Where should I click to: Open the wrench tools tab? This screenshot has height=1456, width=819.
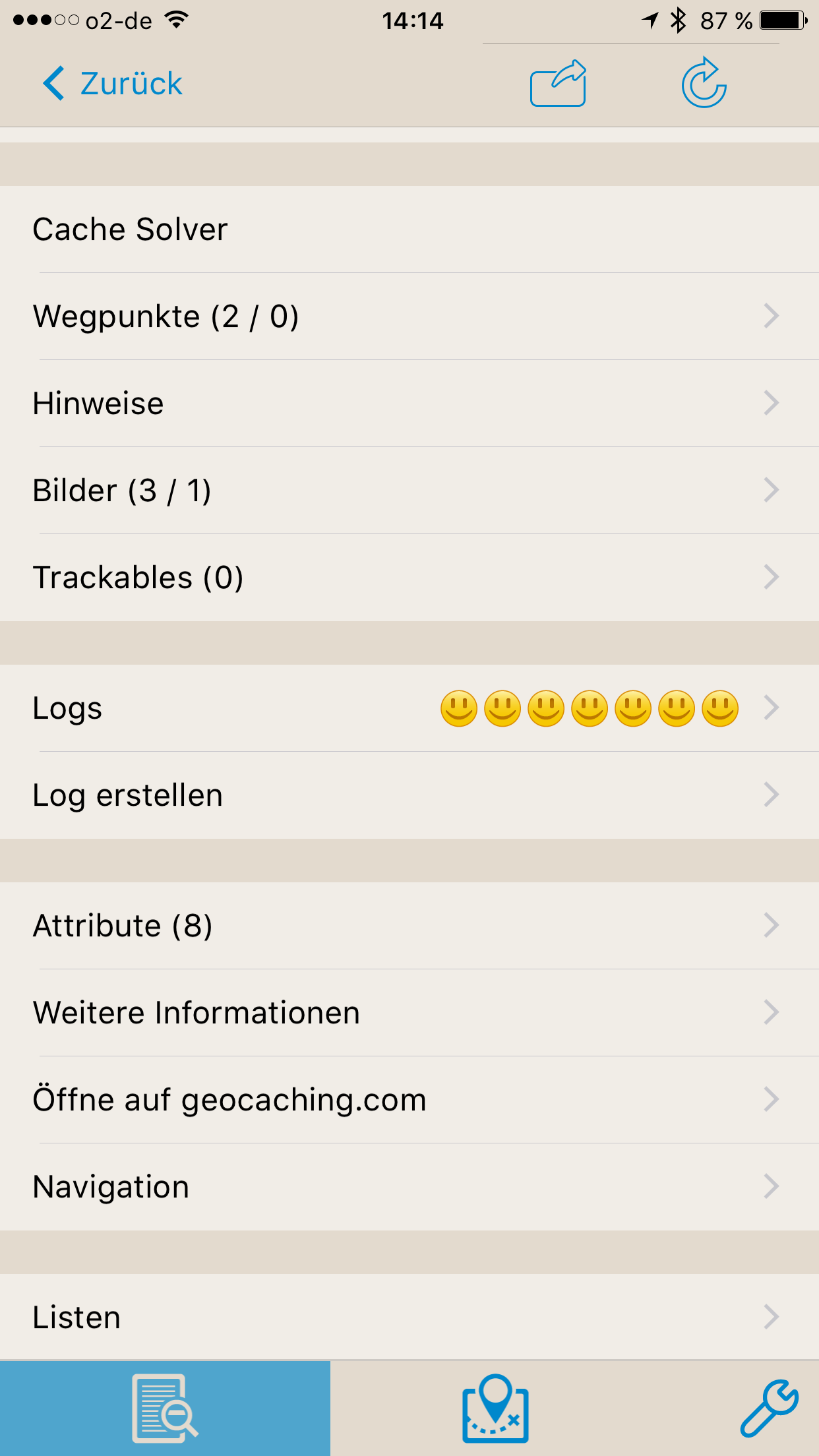769,1409
